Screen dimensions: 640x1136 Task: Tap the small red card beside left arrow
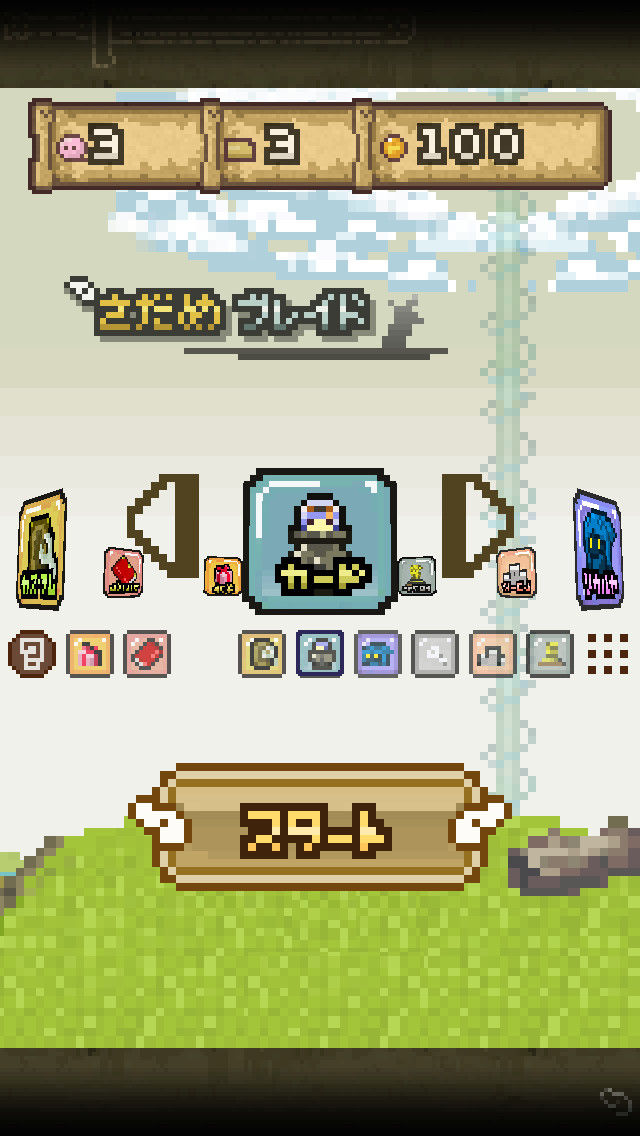click(122, 573)
